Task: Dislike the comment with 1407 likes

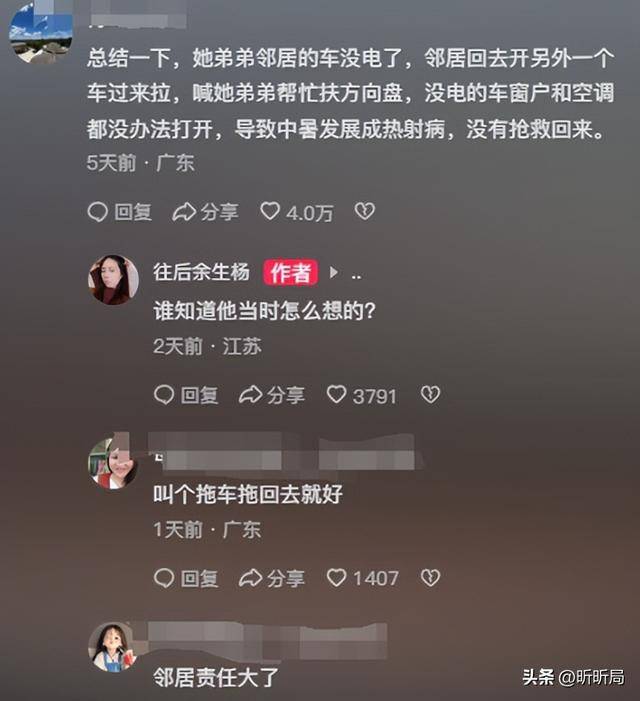Action: (x=430, y=578)
